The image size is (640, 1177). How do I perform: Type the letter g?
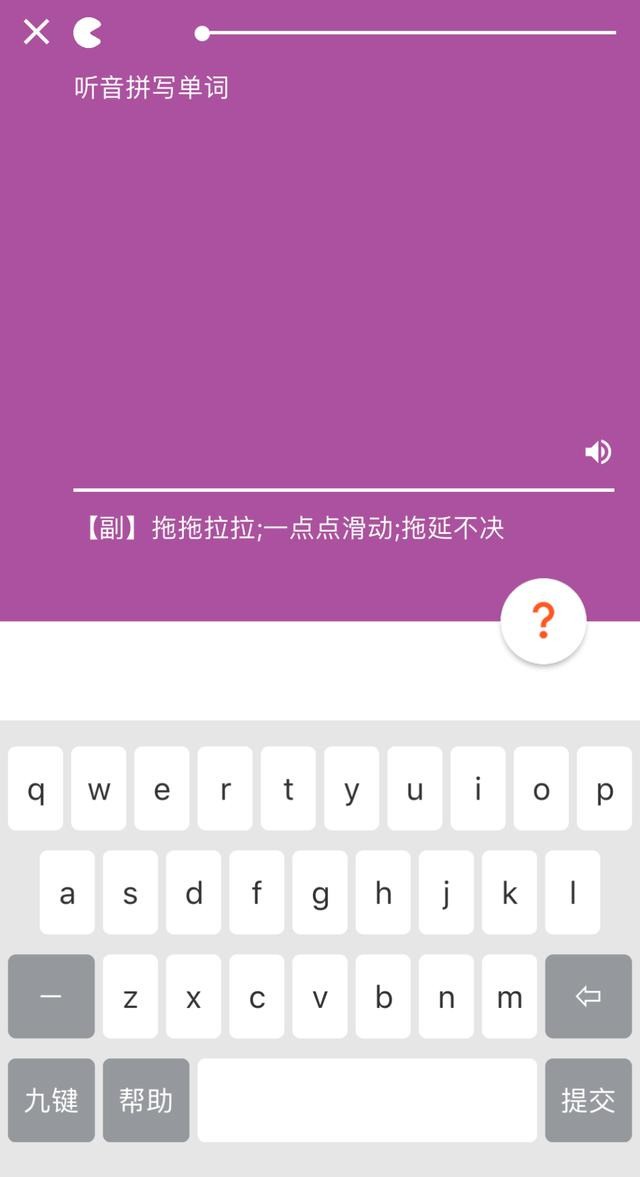coord(320,892)
